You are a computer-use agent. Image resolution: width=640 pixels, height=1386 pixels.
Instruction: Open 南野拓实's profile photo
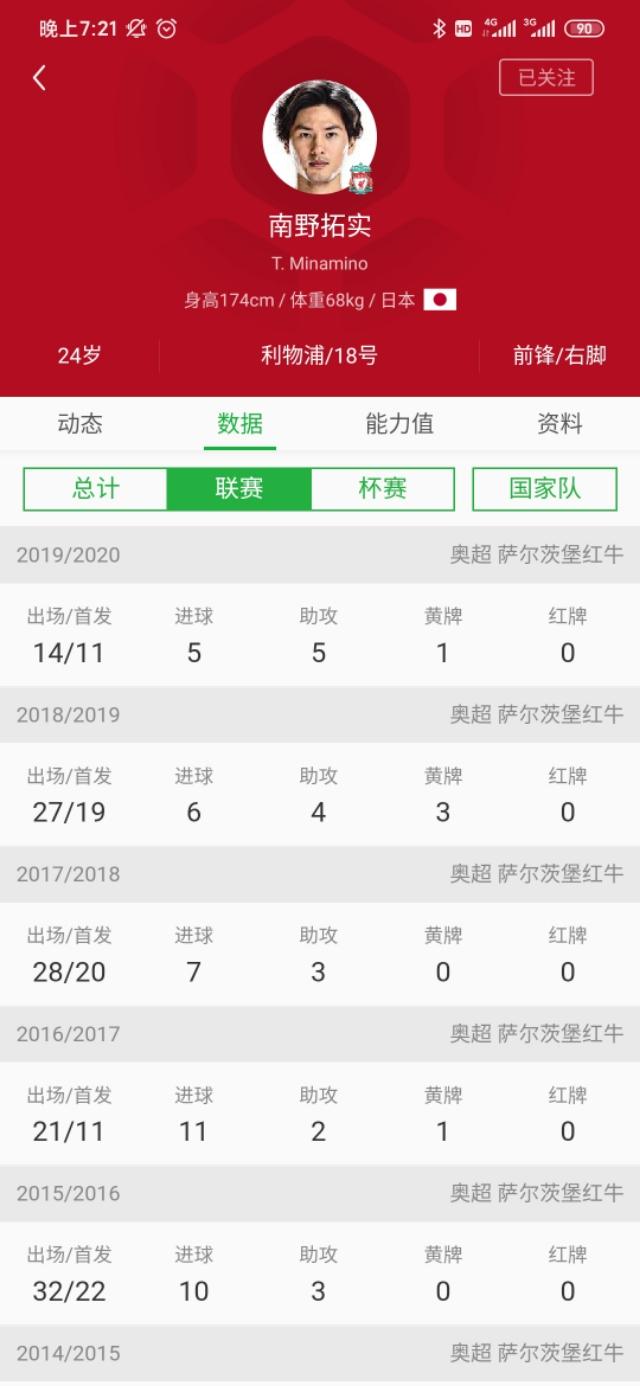click(x=319, y=136)
